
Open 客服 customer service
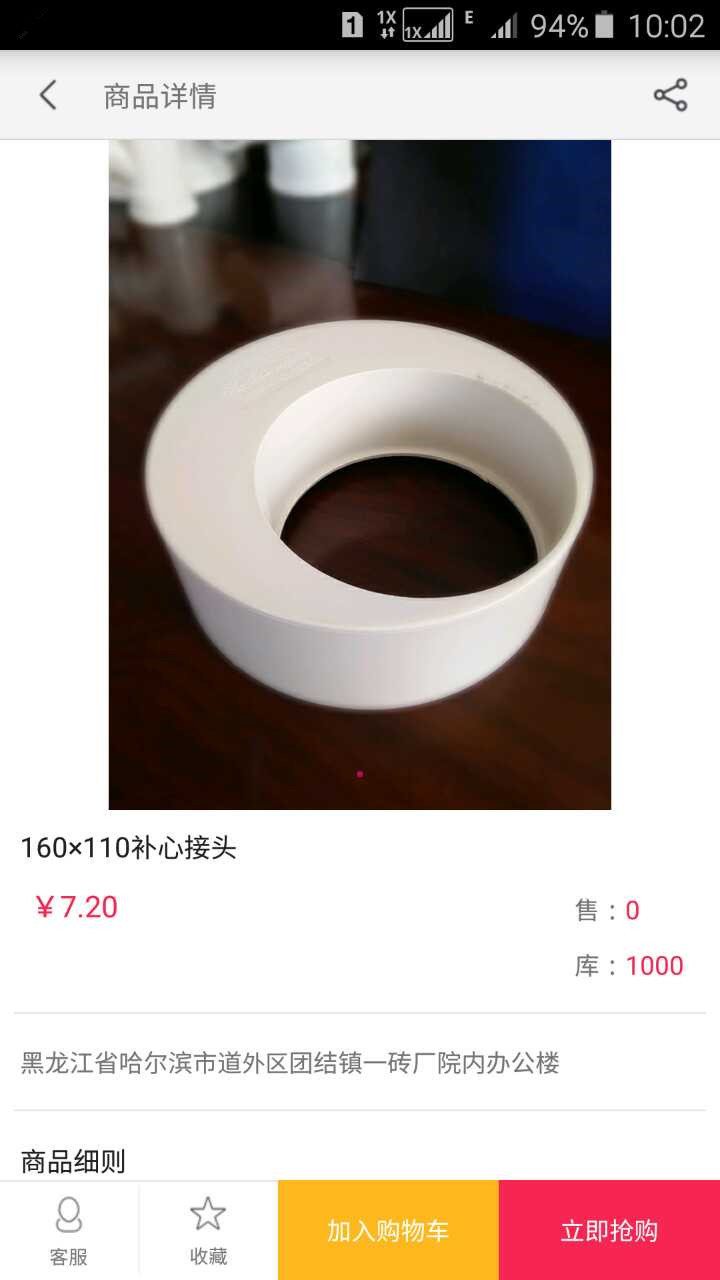pyautogui.click(x=69, y=1228)
